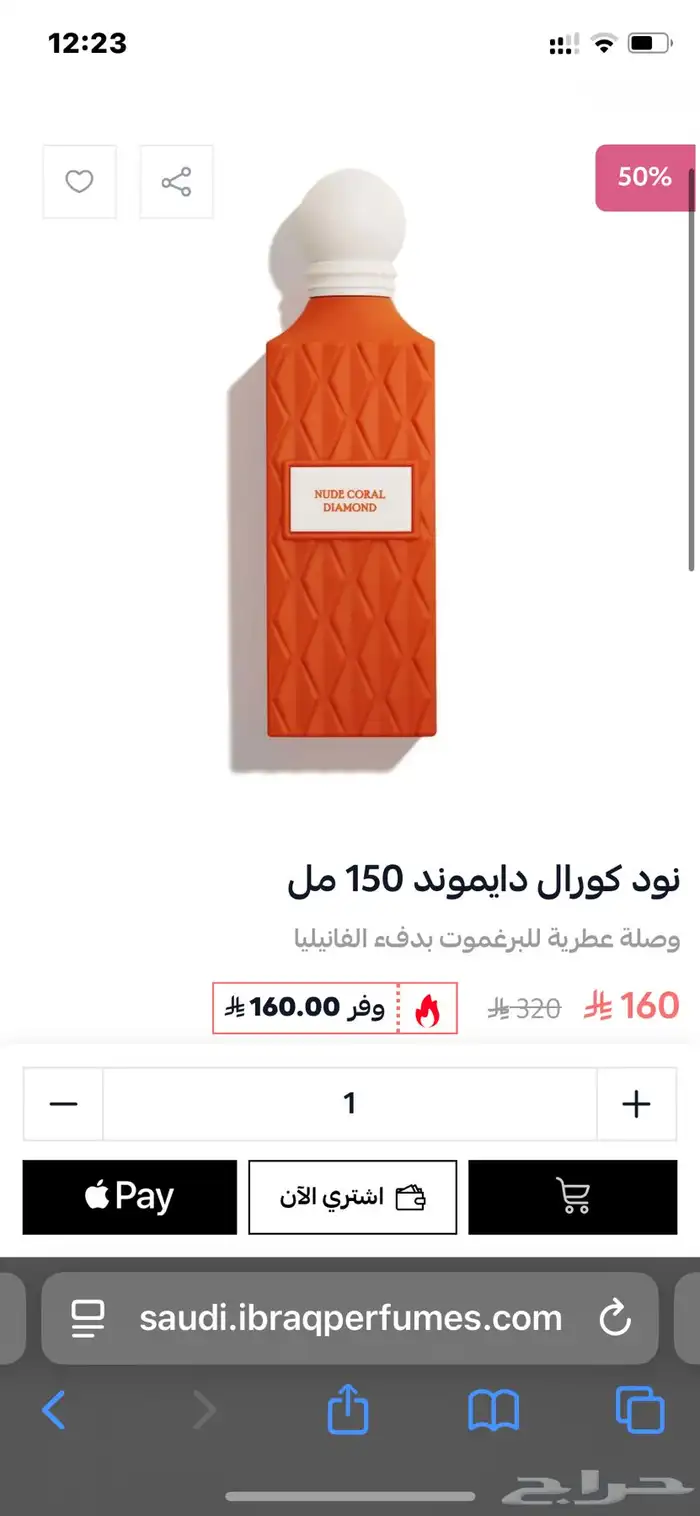
Task: Open the Safari share sheet
Action: pos(348,1411)
